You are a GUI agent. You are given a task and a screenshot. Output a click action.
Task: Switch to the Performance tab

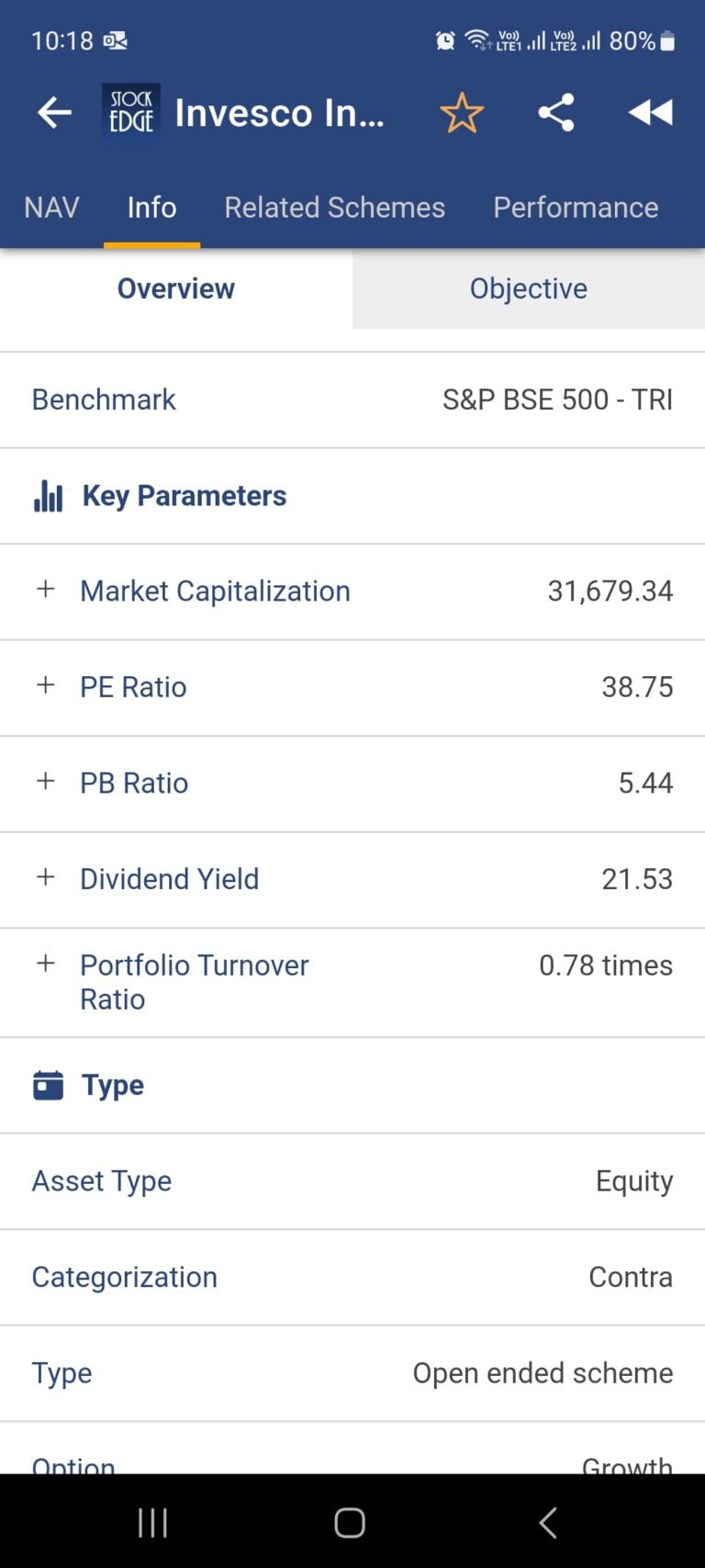pyautogui.click(x=575, y=208)
